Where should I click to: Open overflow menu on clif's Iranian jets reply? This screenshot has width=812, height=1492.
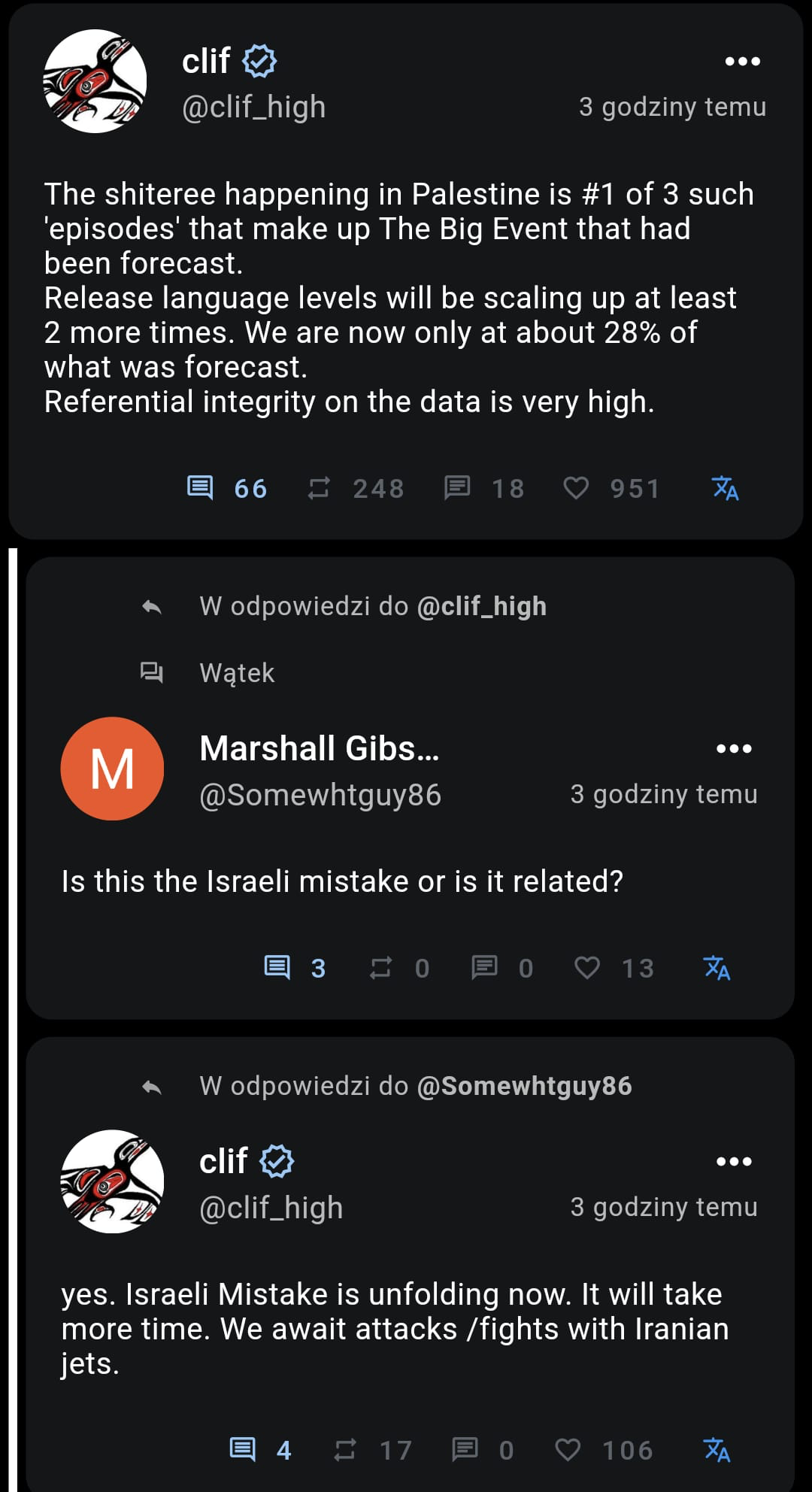coord(734,1161)
